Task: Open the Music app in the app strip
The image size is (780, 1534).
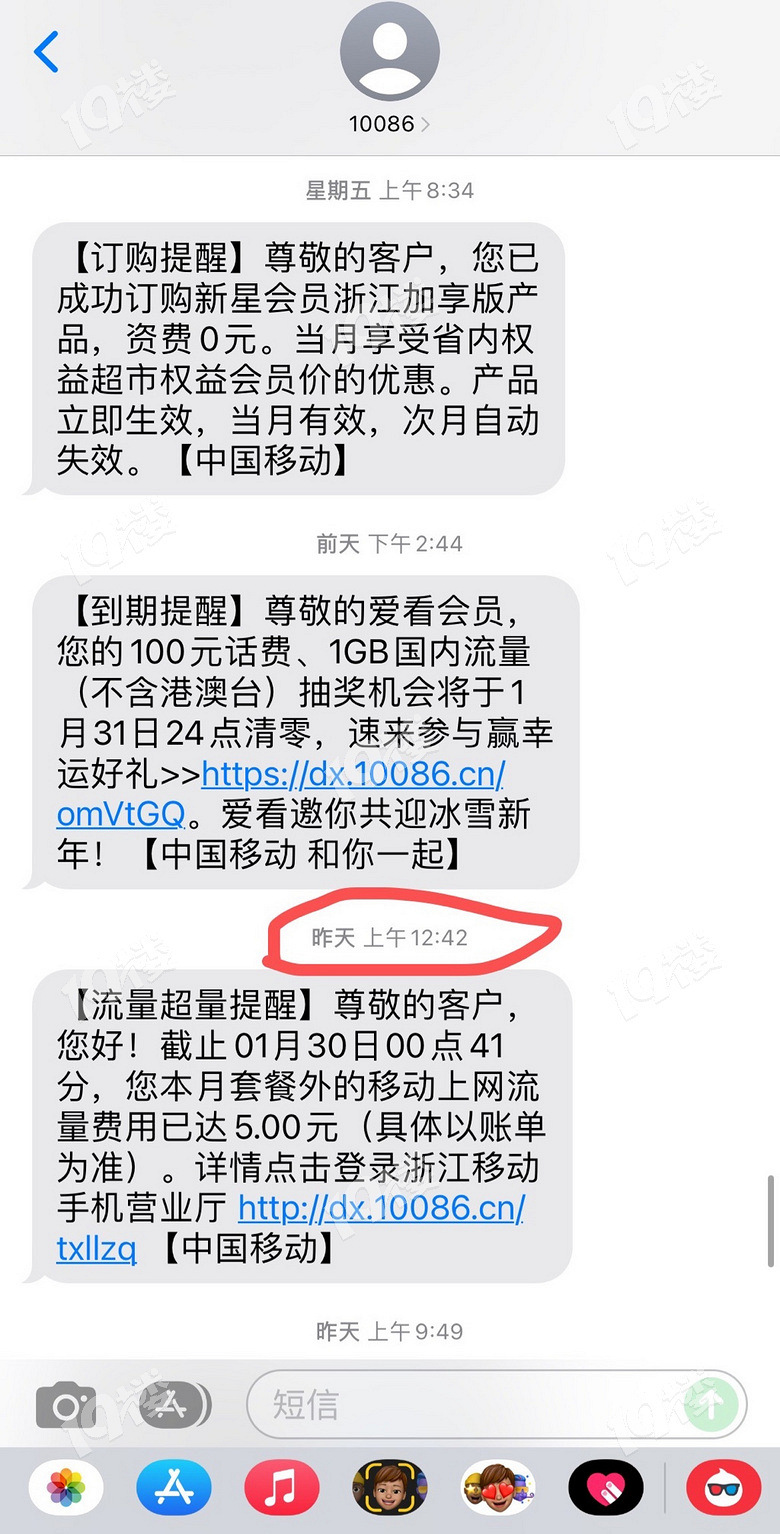Action: pos(282,1487)
